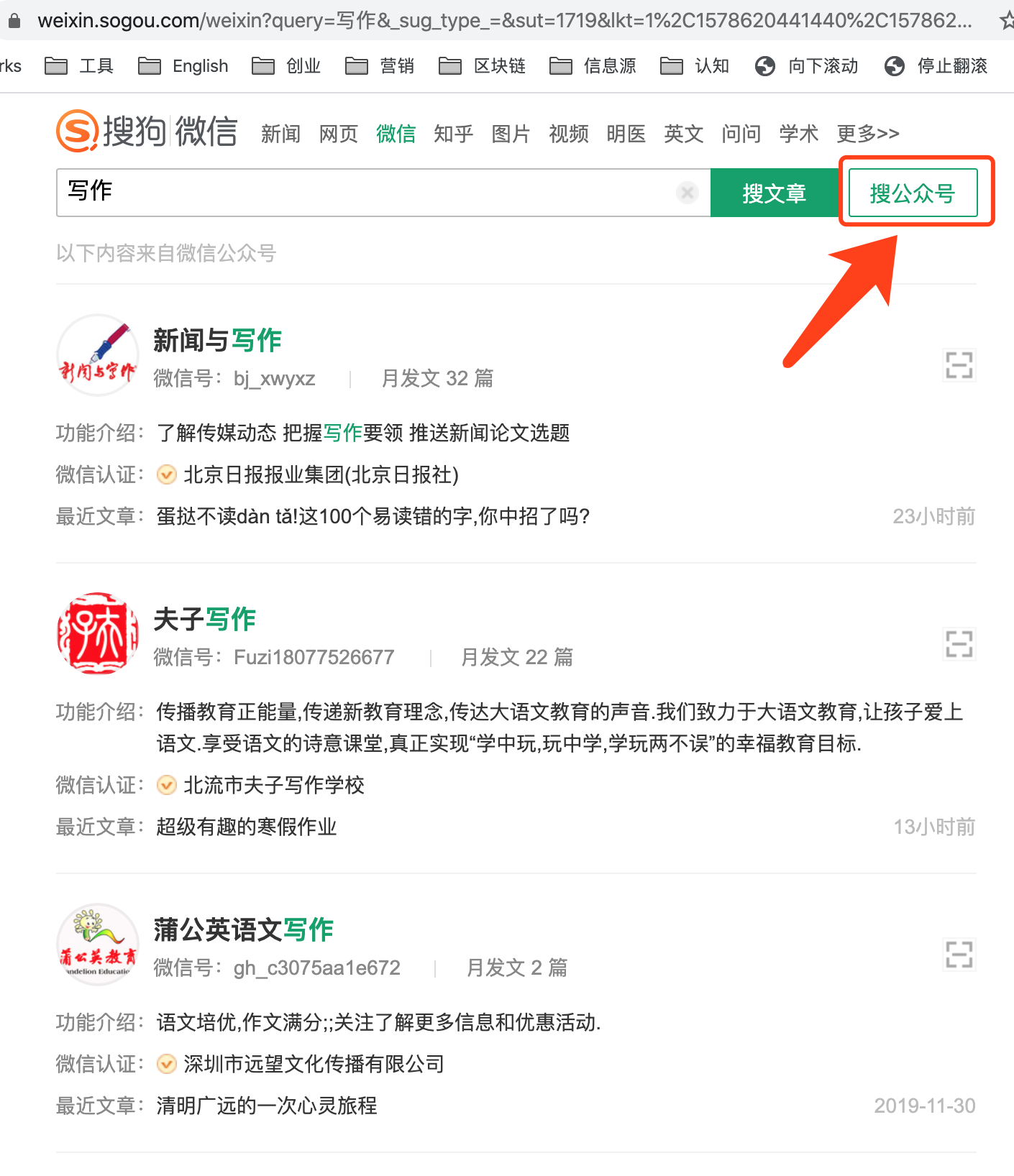The width and height of the screenshot is (1014, 1176).
Task: Tap the 搜公众号 button
Action: (913, 193)
